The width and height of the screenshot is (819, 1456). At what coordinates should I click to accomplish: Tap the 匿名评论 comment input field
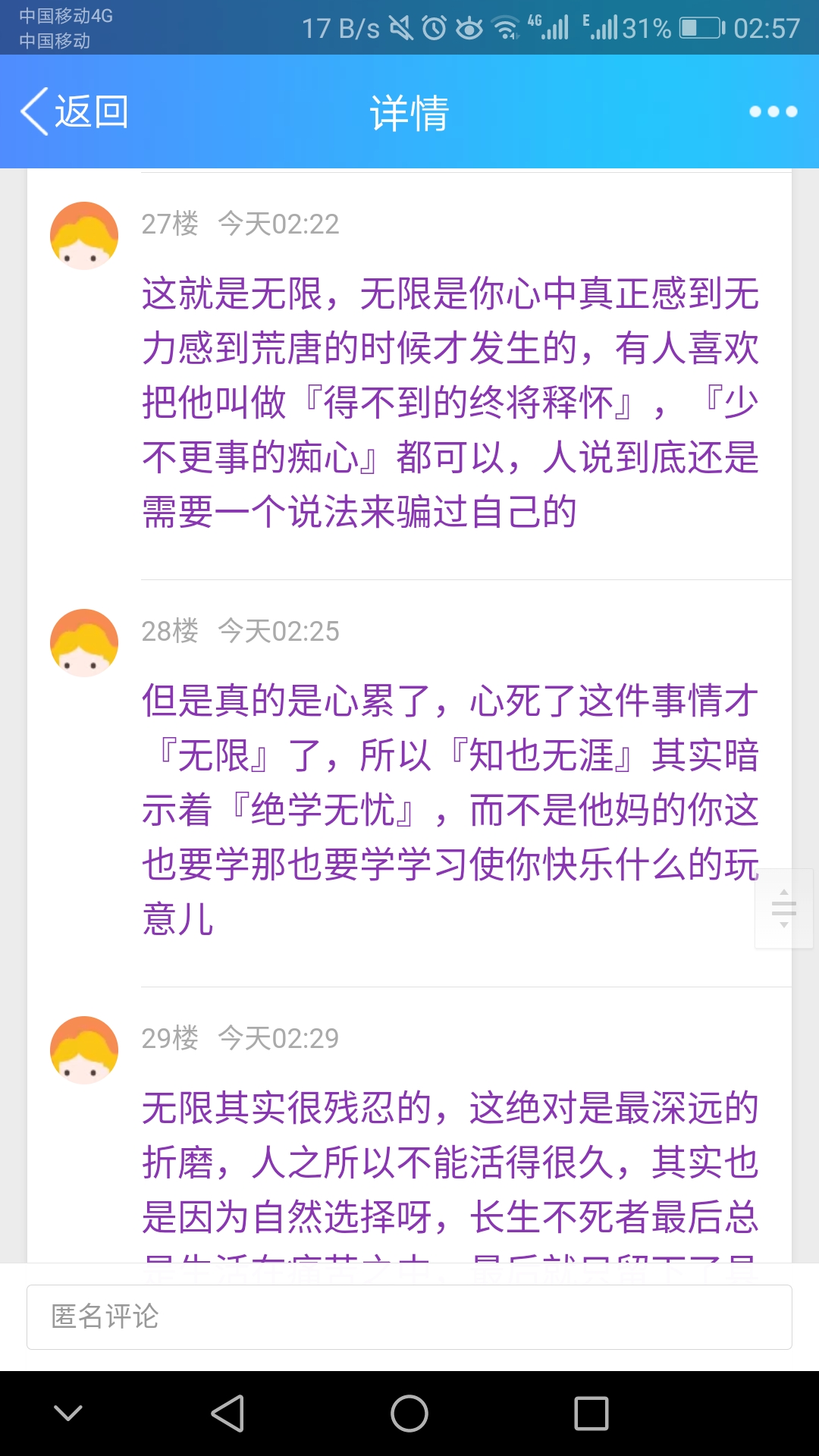(x=409, y=1316)
